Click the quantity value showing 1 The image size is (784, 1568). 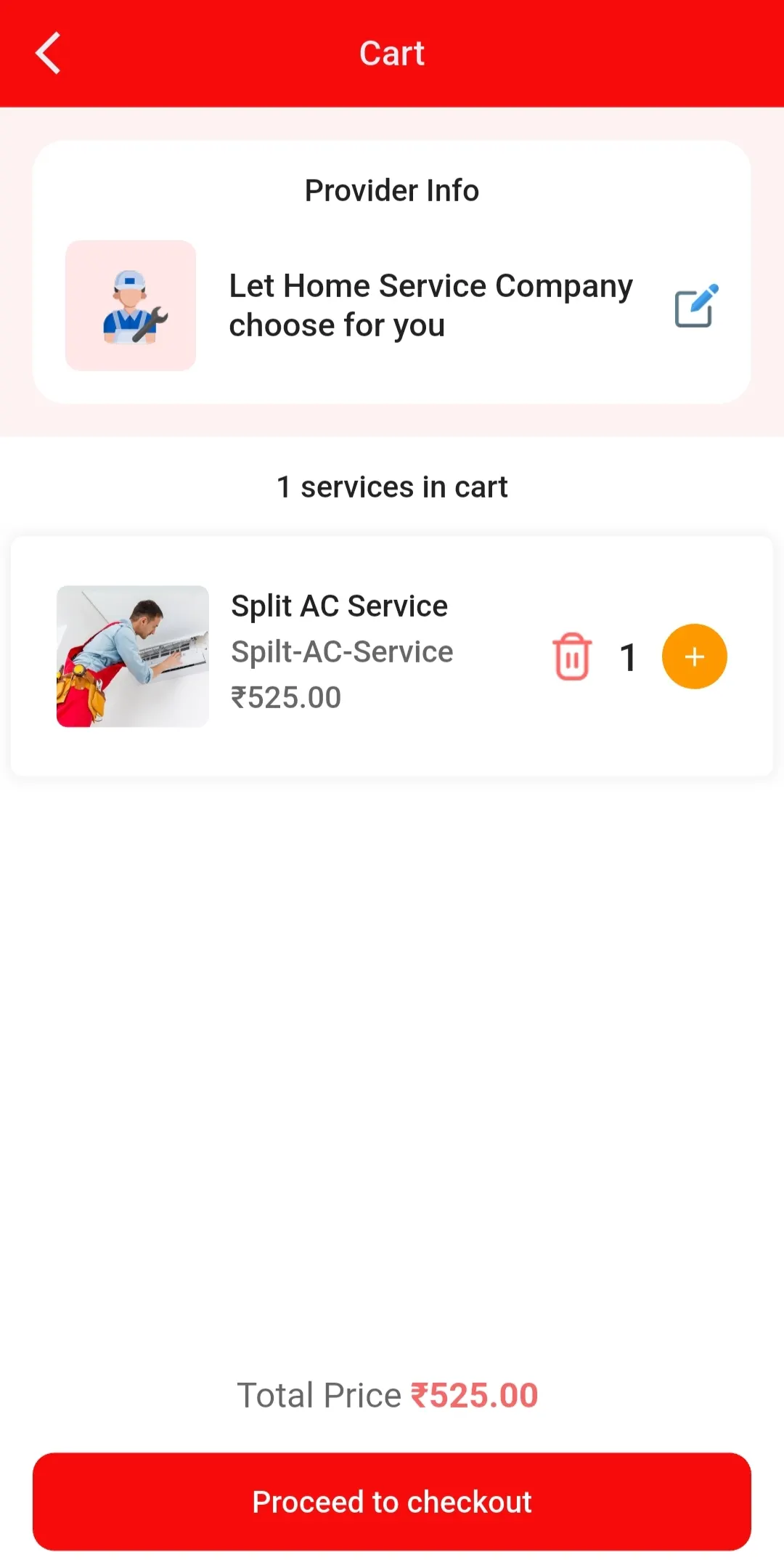626,656
